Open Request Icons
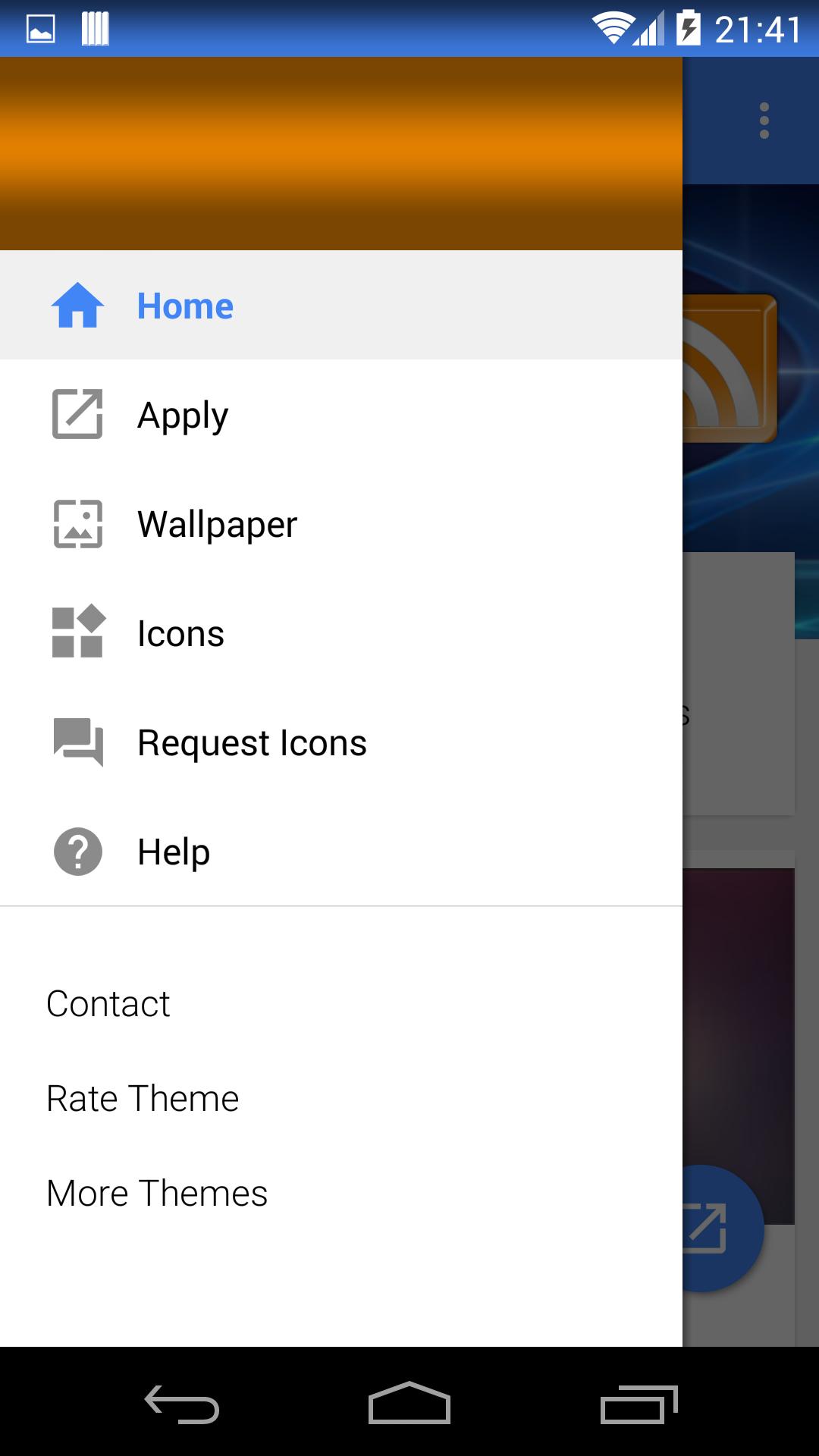Viewport: 819px width, 1456px height. coord(252,743)
